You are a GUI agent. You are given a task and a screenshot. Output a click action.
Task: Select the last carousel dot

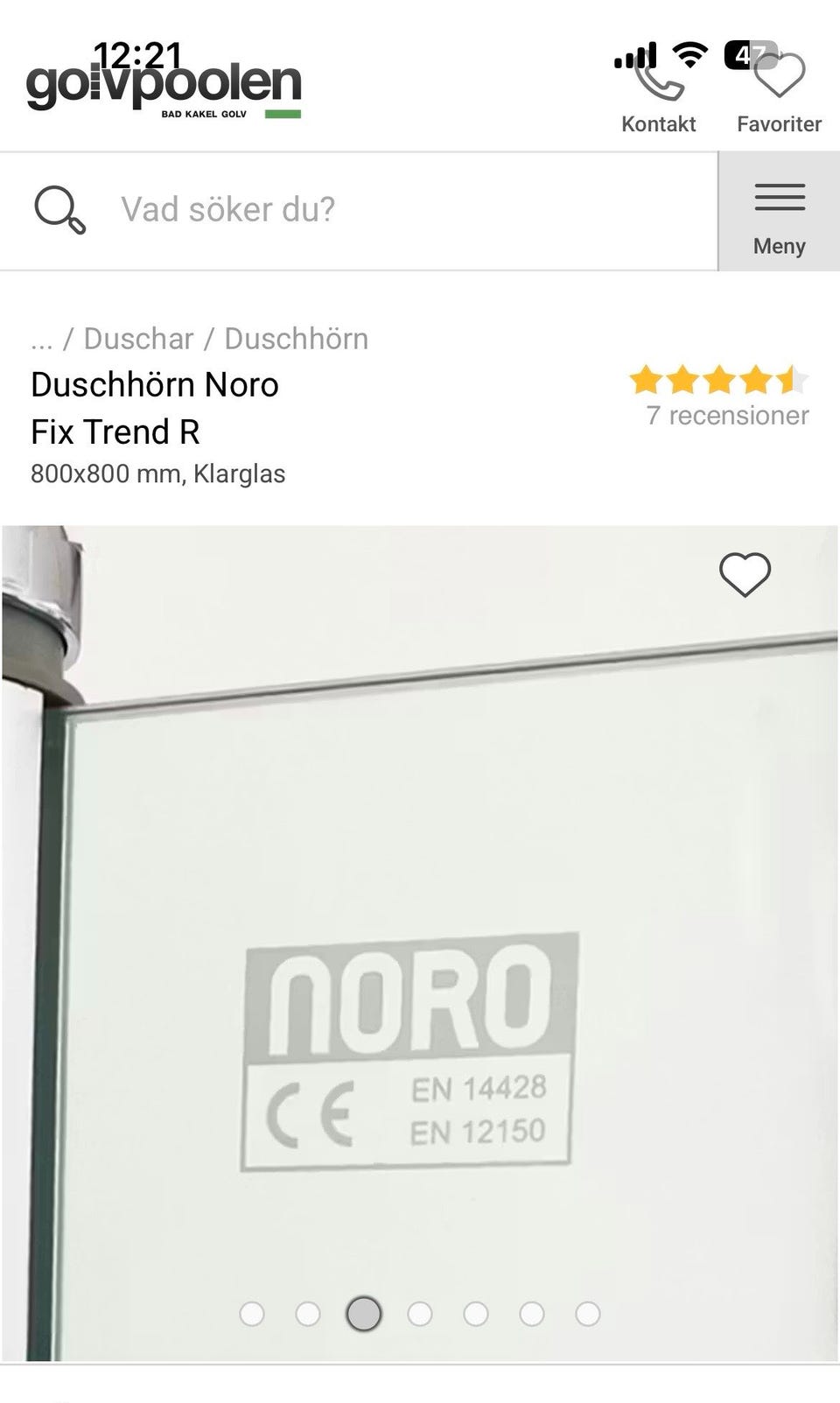(585, 1313)
